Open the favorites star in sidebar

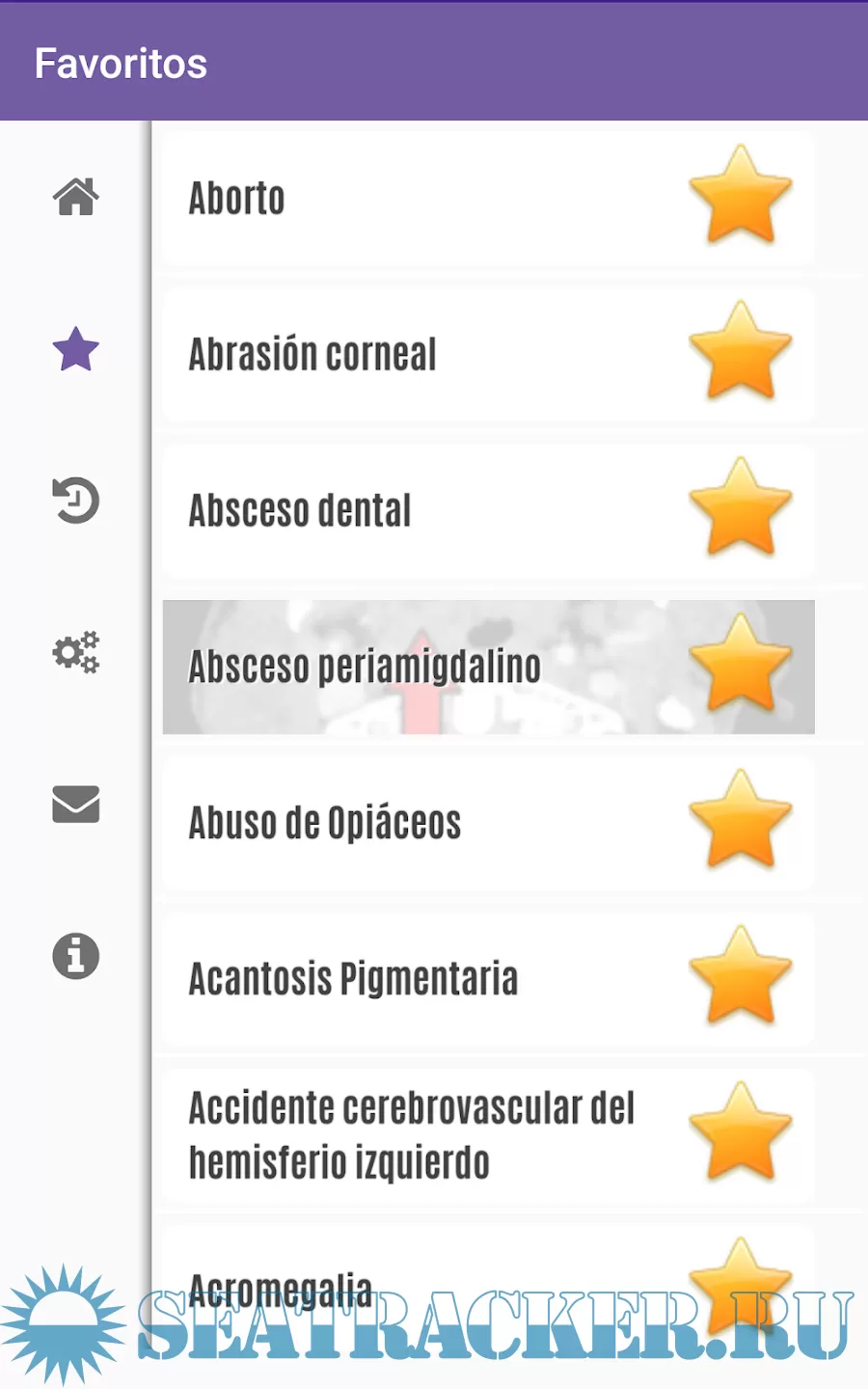[x=75, y=349]
